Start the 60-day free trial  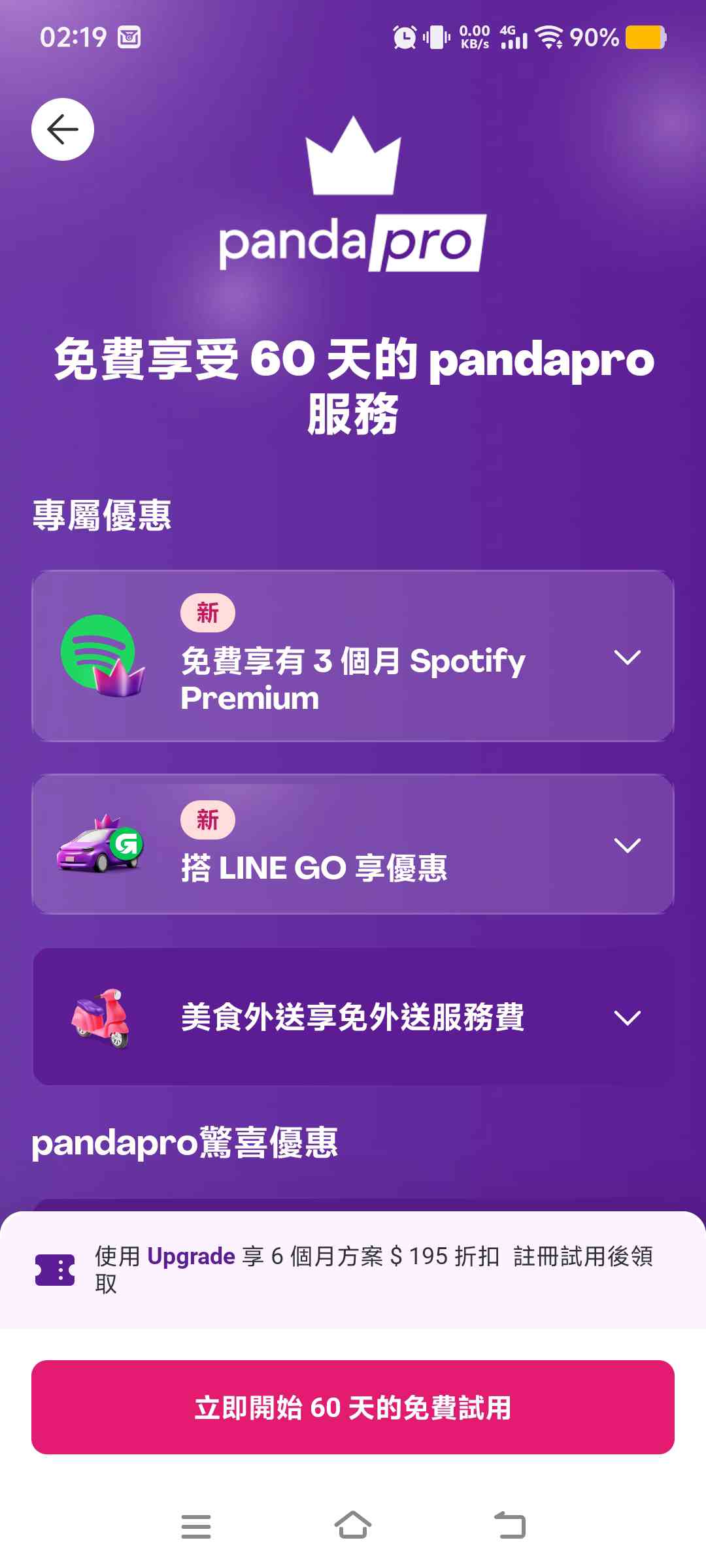tap(353, 1407)
